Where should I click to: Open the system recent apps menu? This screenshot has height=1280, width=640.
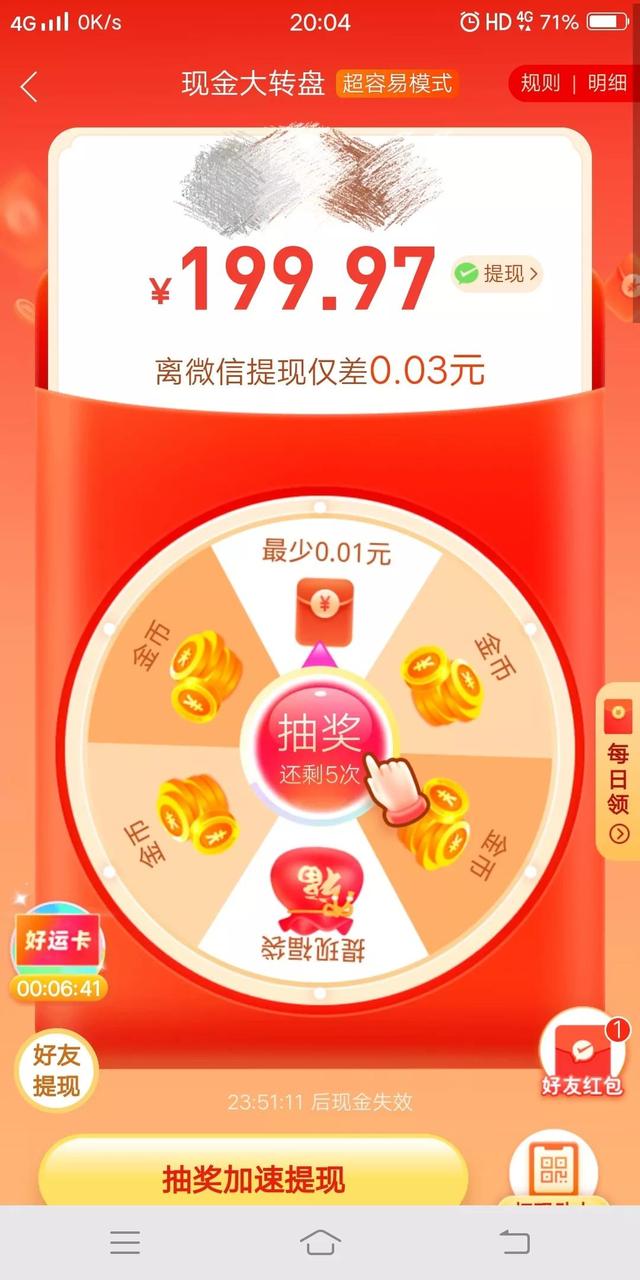(125, 1243)
